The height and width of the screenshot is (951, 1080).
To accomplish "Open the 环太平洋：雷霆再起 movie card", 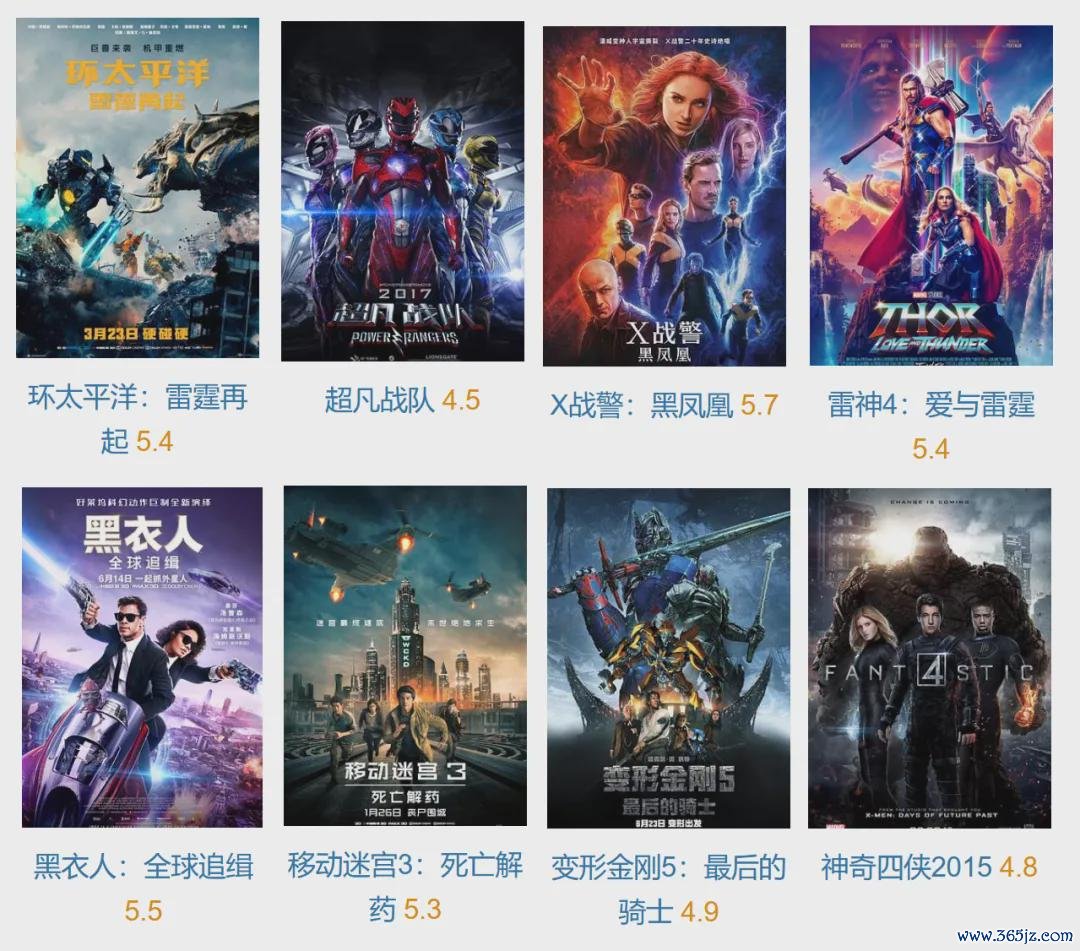I will [137, 188].
